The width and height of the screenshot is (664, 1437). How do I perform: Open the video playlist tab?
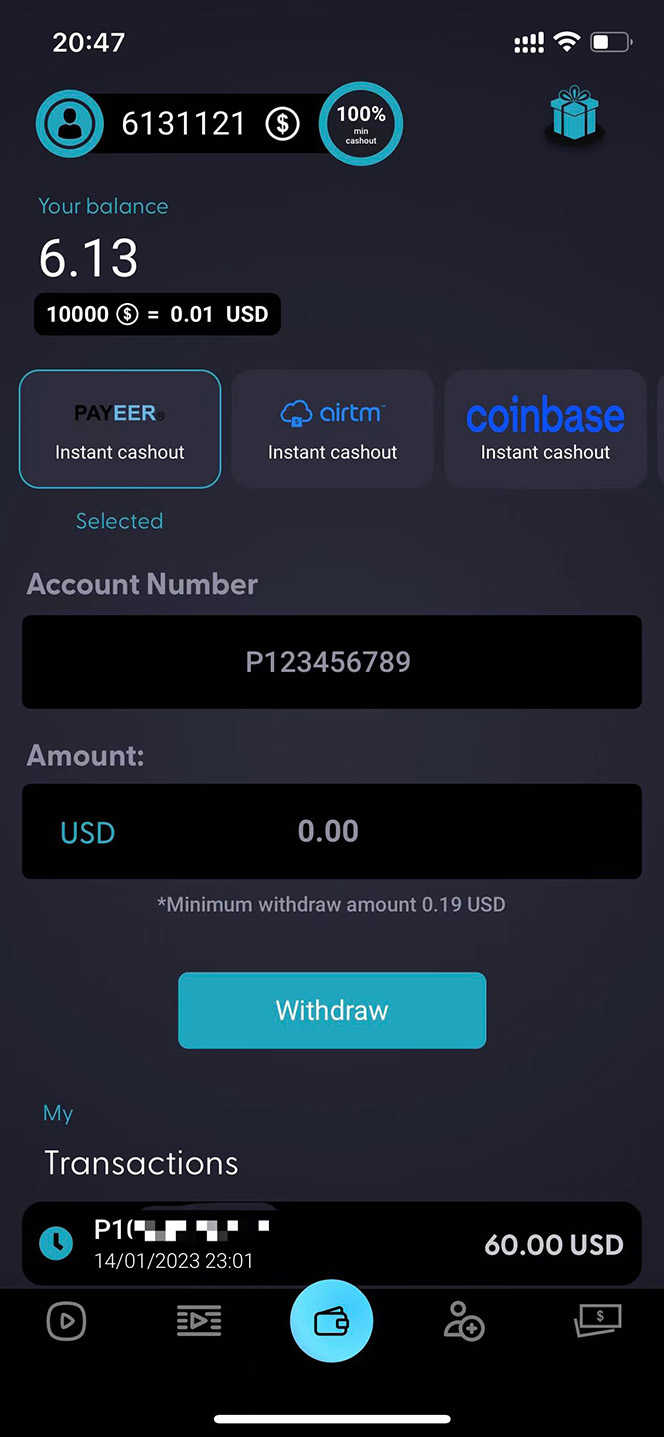(x=199, y=1321)
